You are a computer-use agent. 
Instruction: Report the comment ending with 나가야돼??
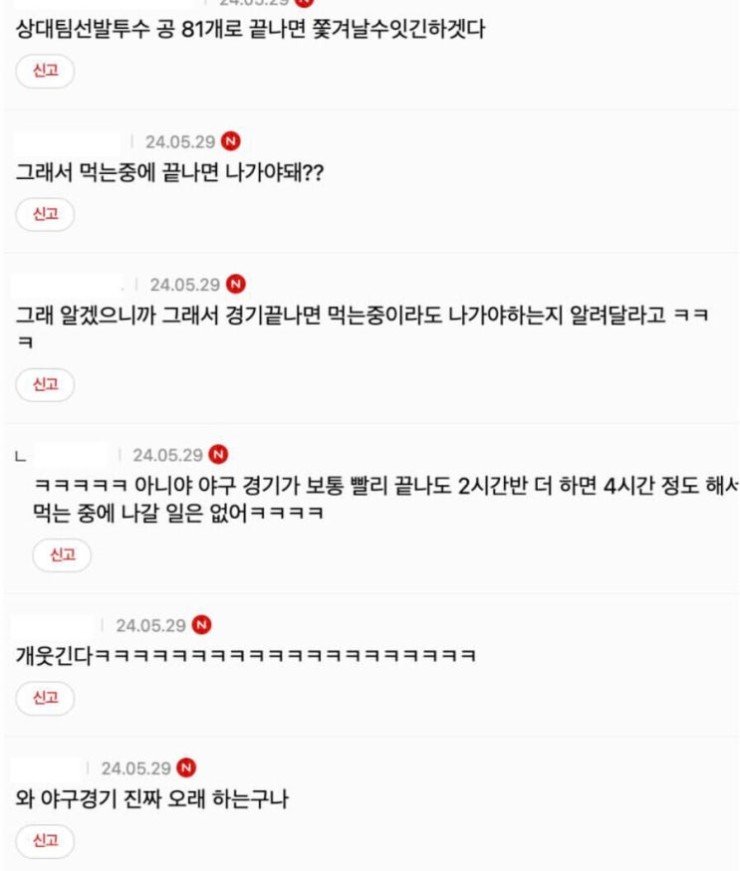45,214
